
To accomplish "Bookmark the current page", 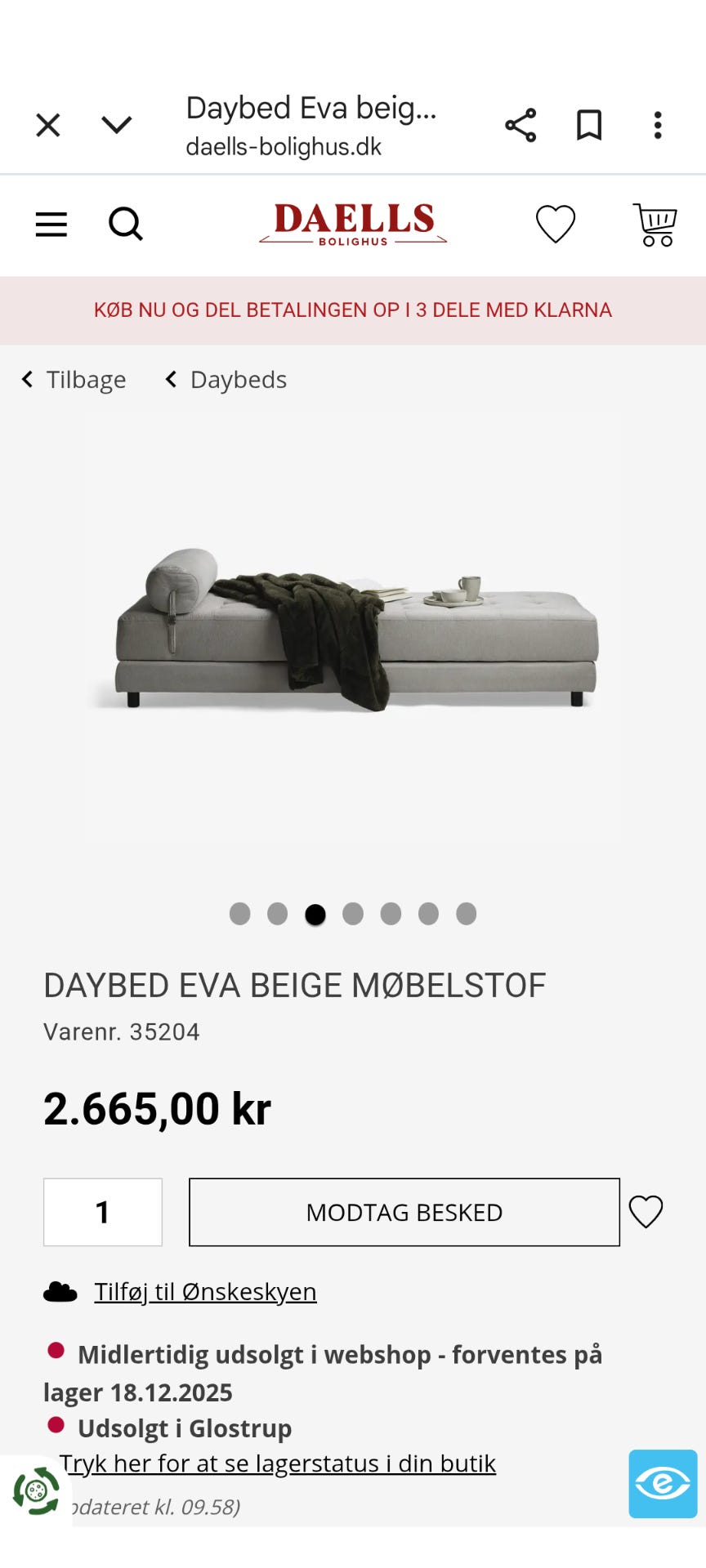I will 588,124.
